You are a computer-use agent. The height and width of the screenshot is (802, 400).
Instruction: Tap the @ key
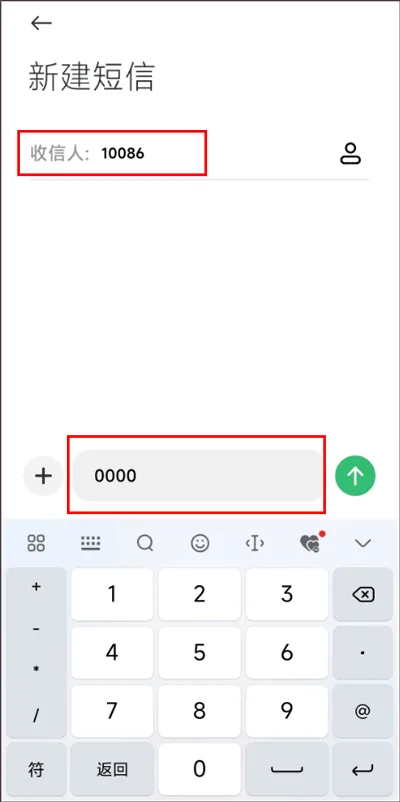point(363,711)
